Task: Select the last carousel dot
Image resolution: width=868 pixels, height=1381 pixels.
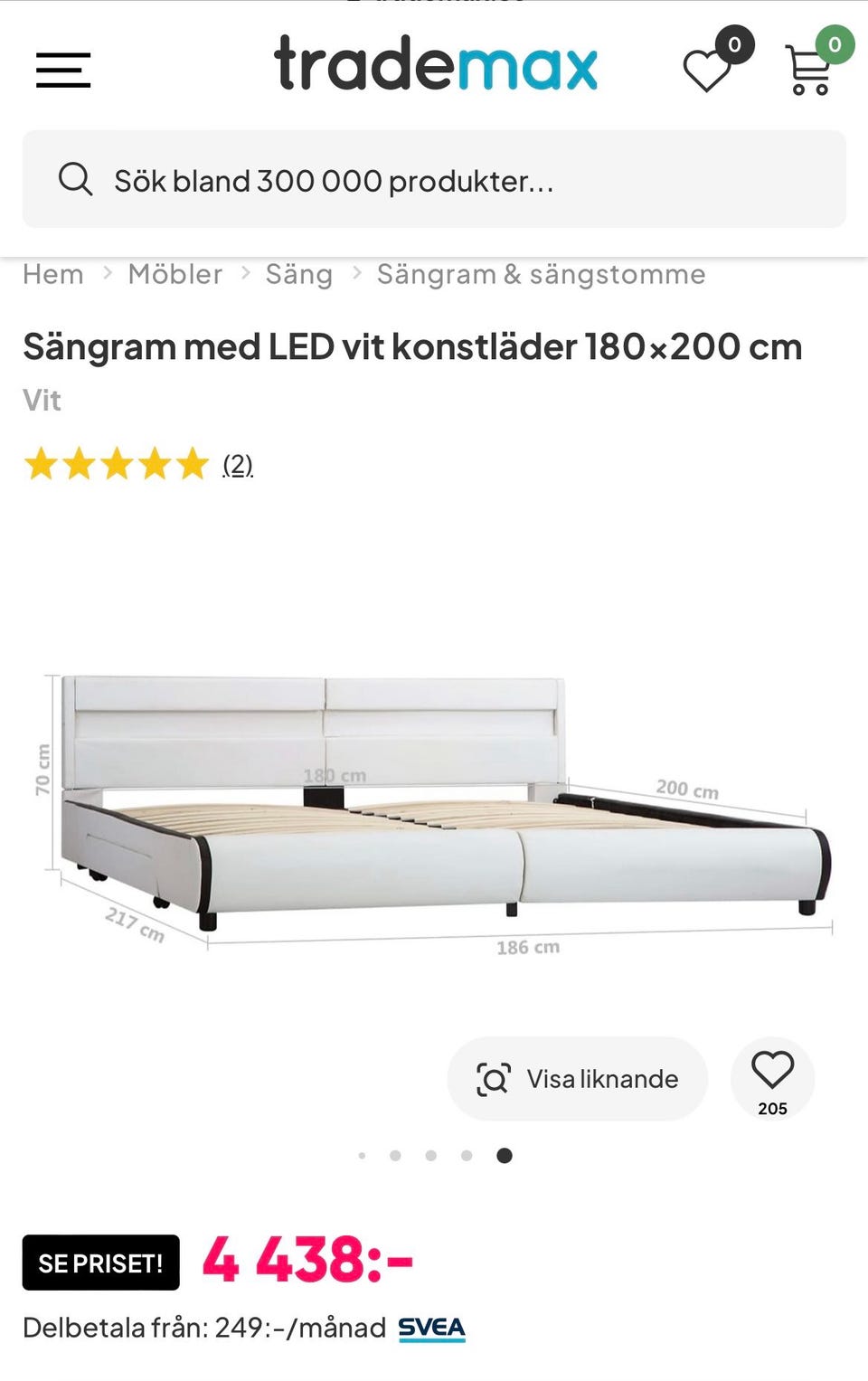Action: click(504, 1155)
